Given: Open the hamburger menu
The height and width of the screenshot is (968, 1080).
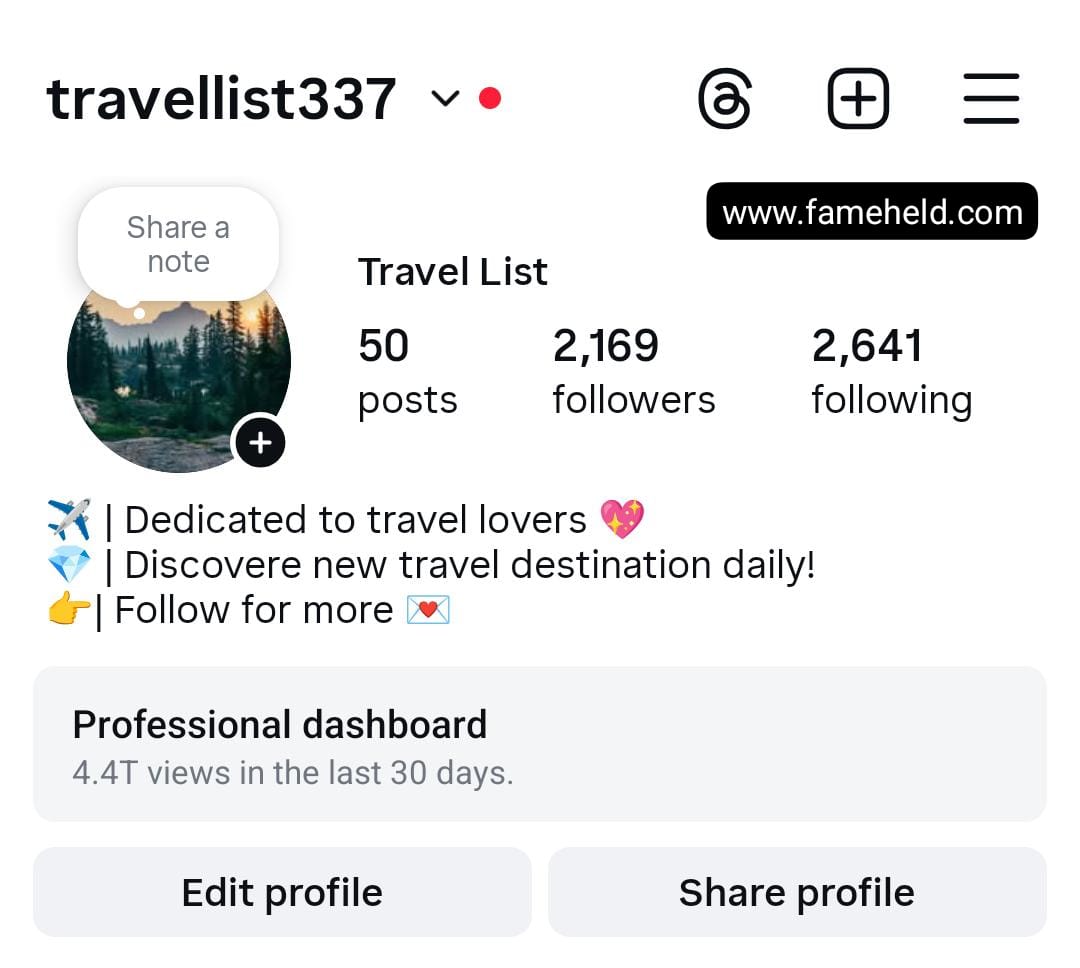Looking at the screenshot, I should pos(991,99).
